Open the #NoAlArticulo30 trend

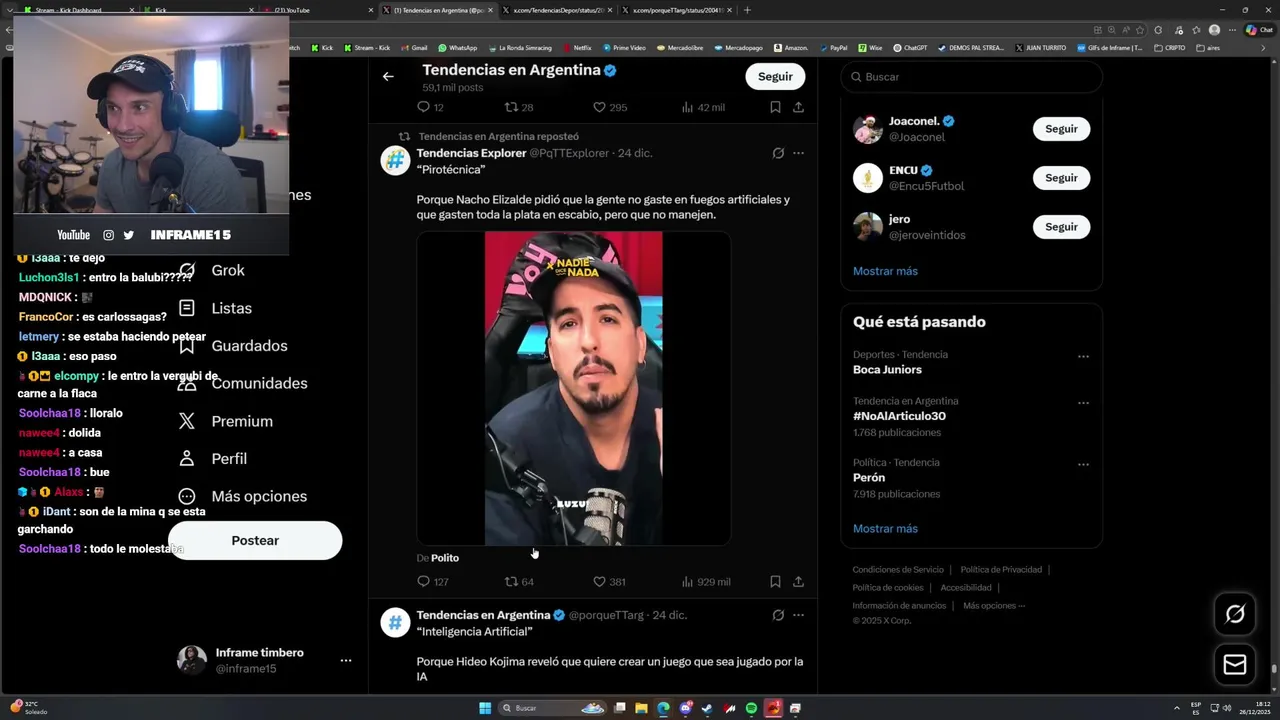click(899, 416)
